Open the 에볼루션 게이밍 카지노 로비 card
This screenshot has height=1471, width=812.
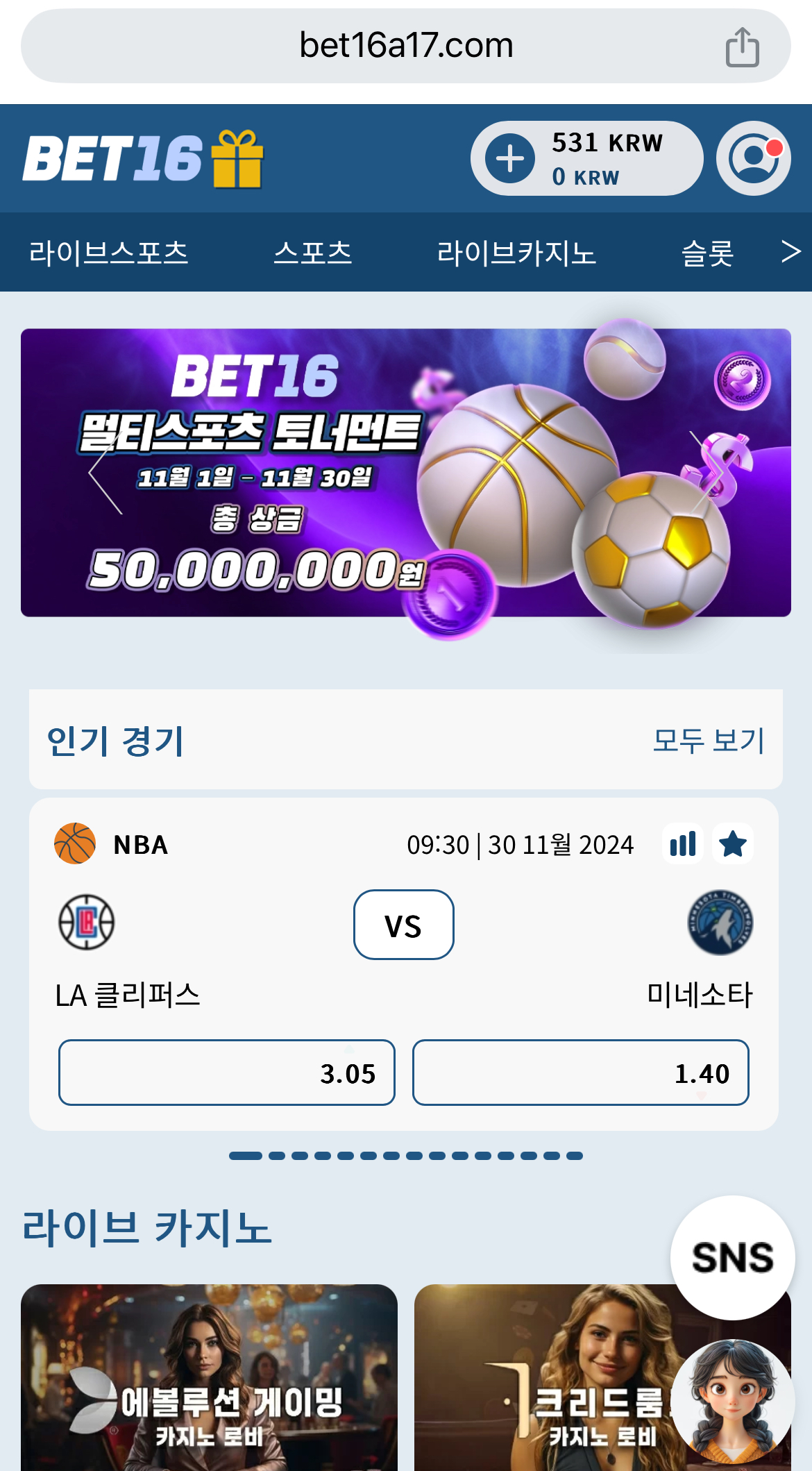209,1378
